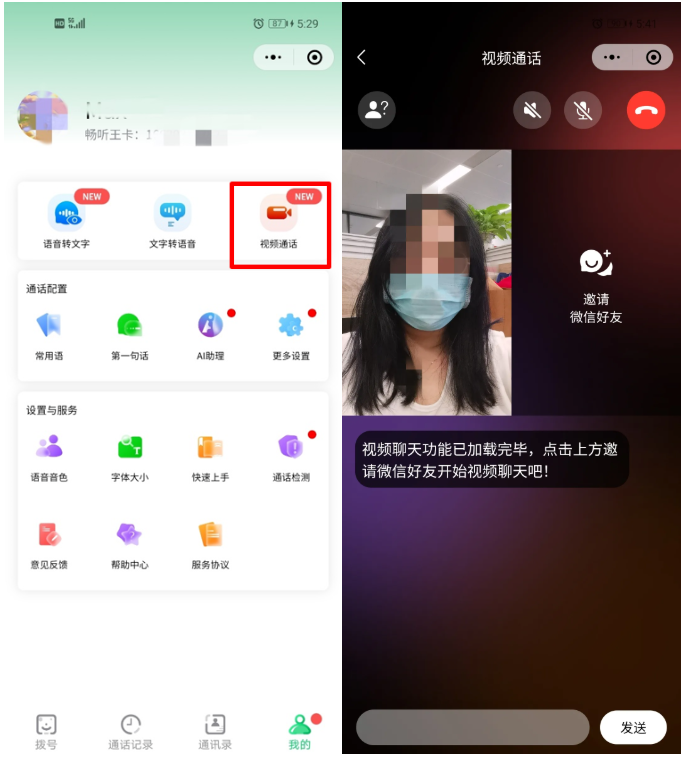Open 语音转文字 speech-to-text feature
Image resolution: width=684 pixels, height=758 pixels.
click(x=67, y=221)
